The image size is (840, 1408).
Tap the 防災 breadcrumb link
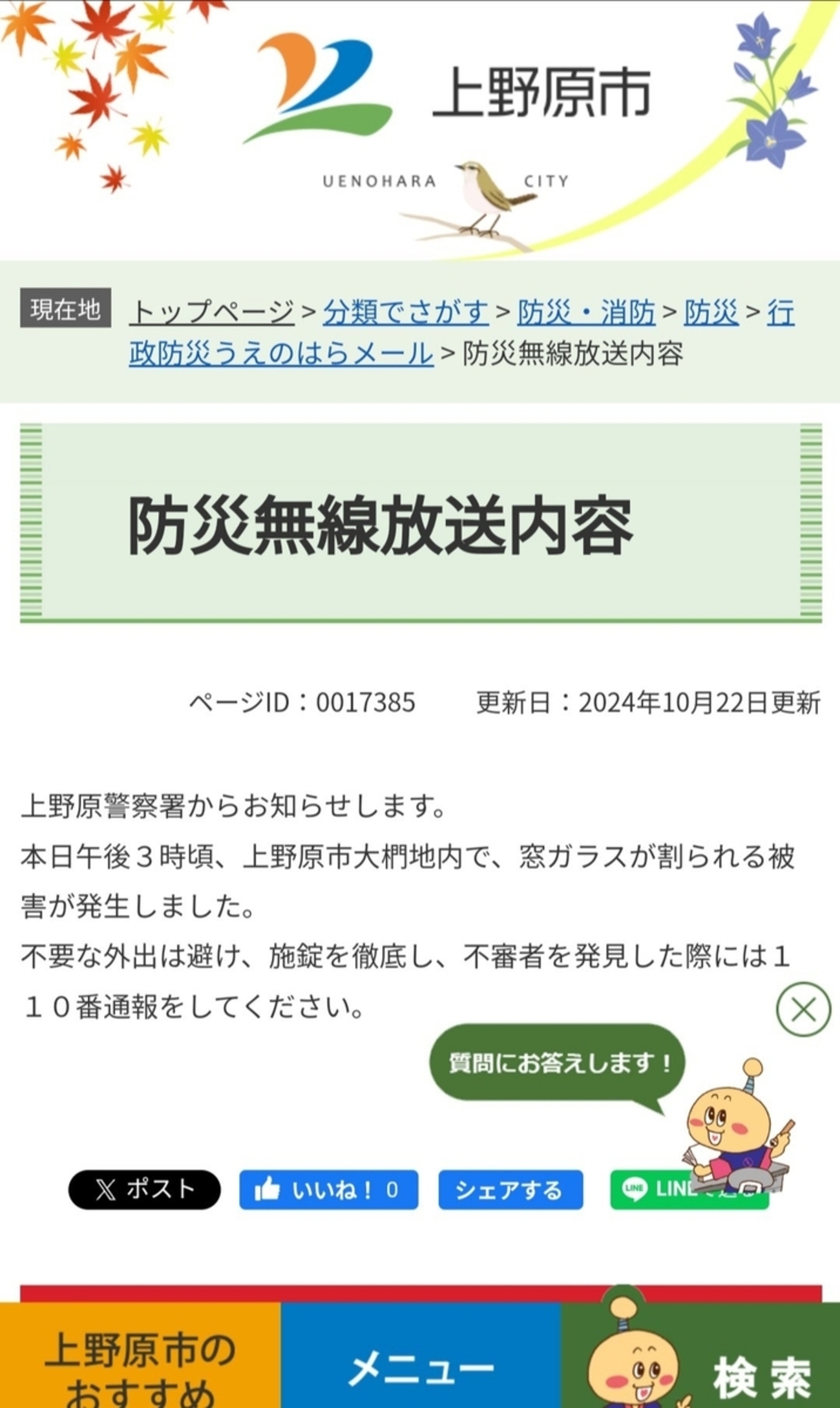coord(711,313)
